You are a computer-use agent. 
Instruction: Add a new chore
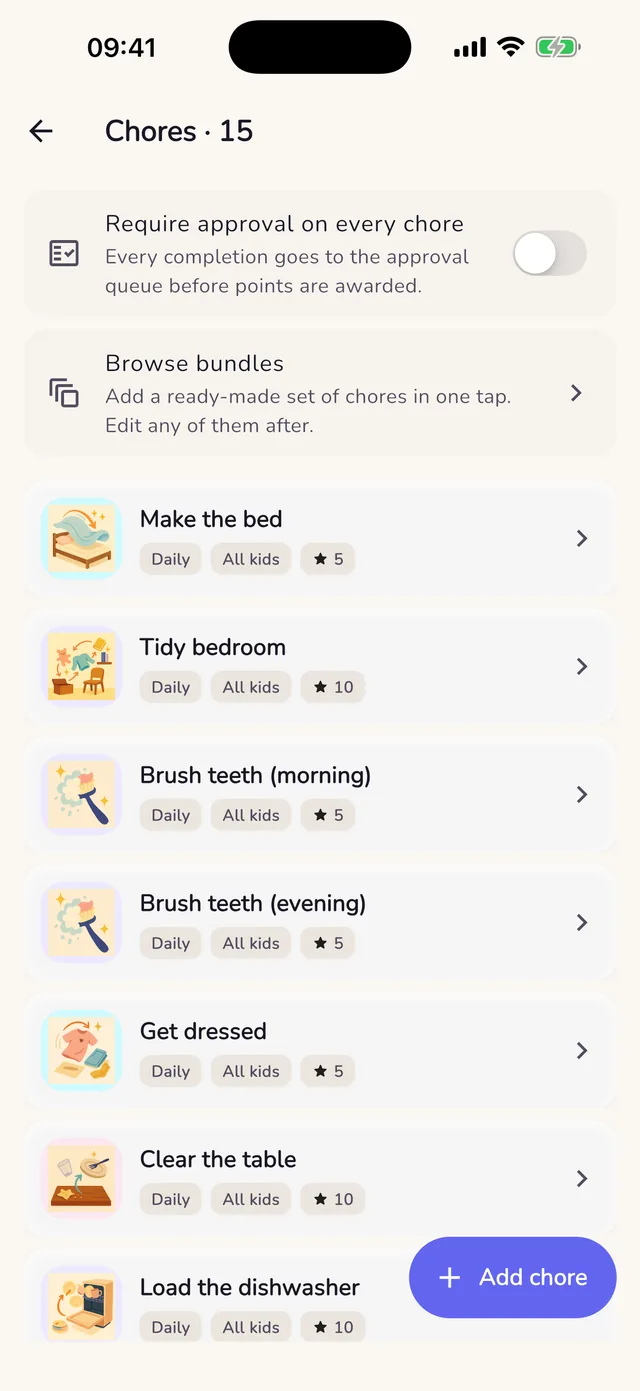tap(513, 1277)
